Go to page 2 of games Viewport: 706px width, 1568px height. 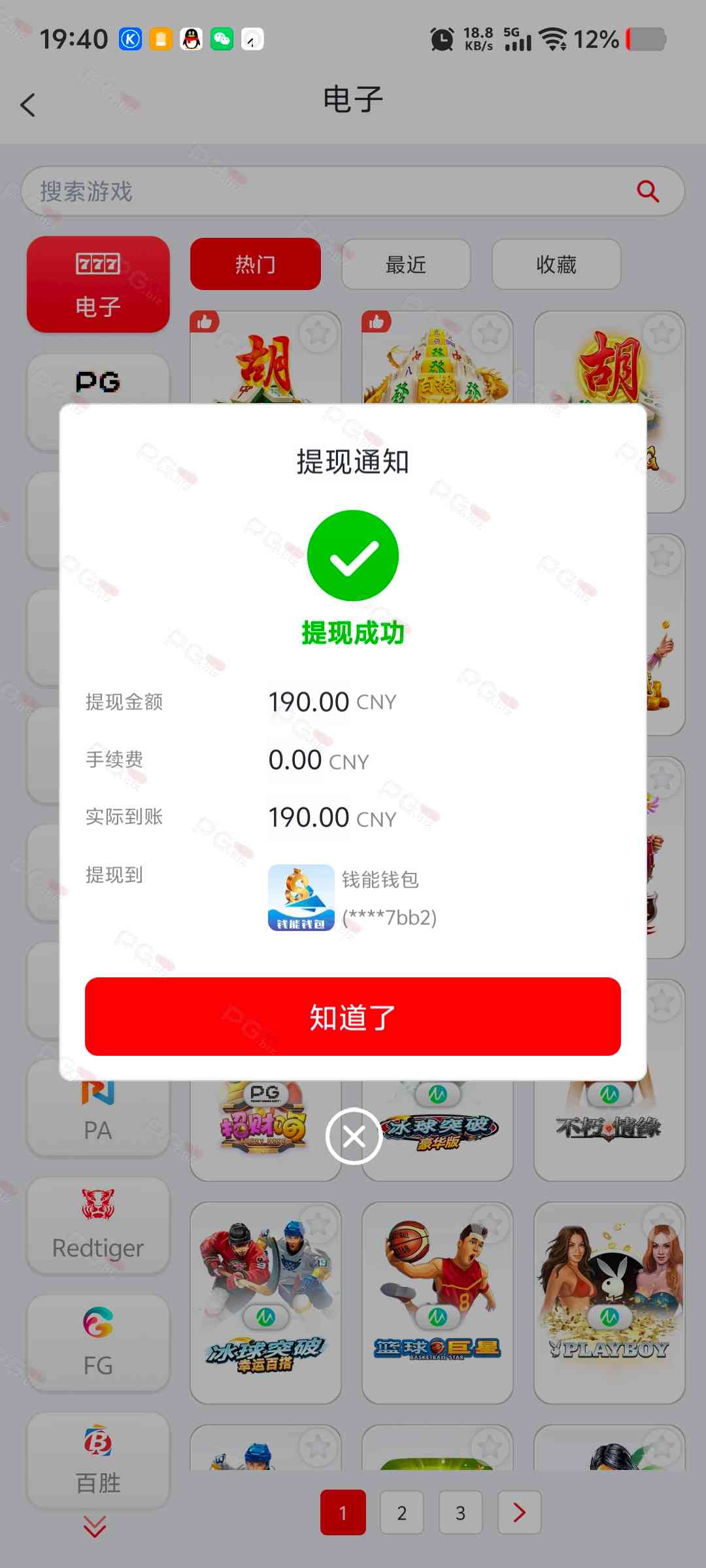click(401, 1512)
